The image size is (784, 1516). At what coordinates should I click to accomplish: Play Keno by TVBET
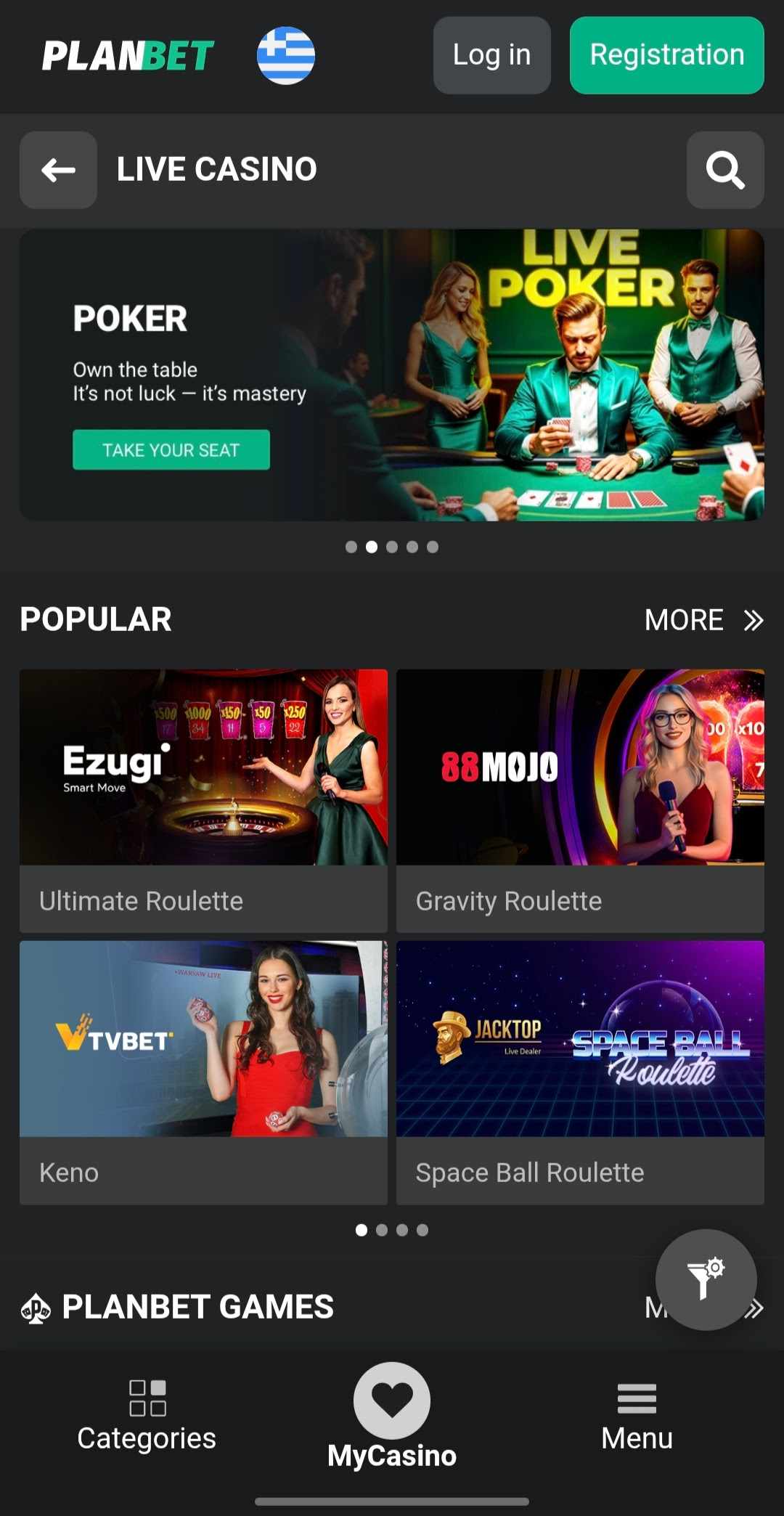[203, 1071]
